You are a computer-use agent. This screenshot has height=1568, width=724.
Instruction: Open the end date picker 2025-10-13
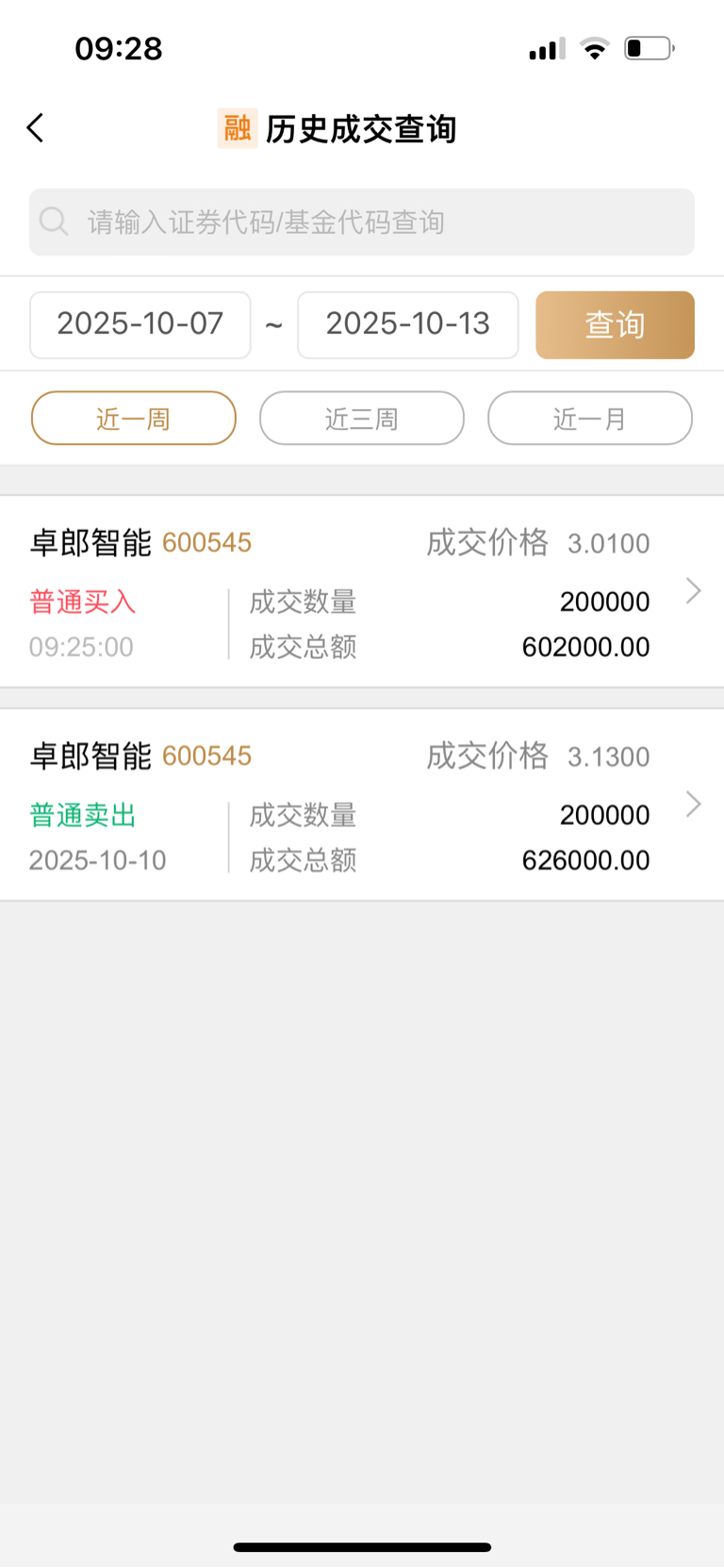coord(407,325)
